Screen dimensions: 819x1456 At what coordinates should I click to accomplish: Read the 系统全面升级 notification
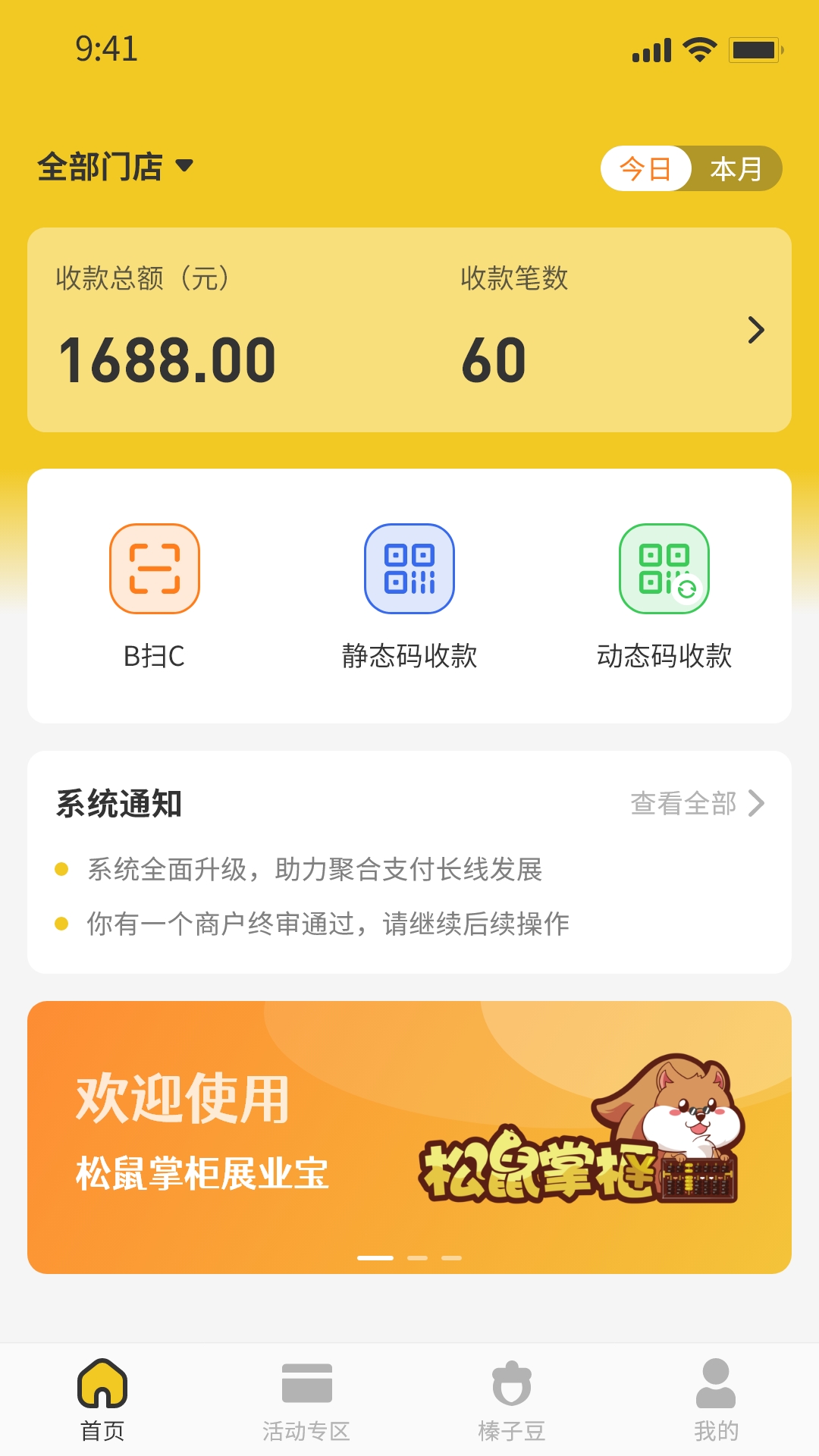click(315, 869)
